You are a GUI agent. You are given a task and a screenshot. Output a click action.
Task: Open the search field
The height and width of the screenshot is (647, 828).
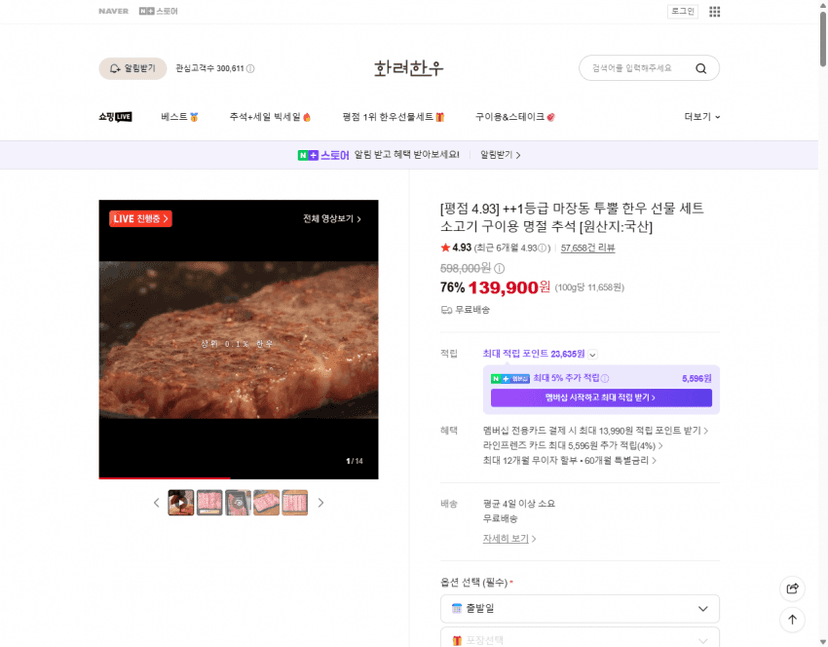[x=634, y=68]
